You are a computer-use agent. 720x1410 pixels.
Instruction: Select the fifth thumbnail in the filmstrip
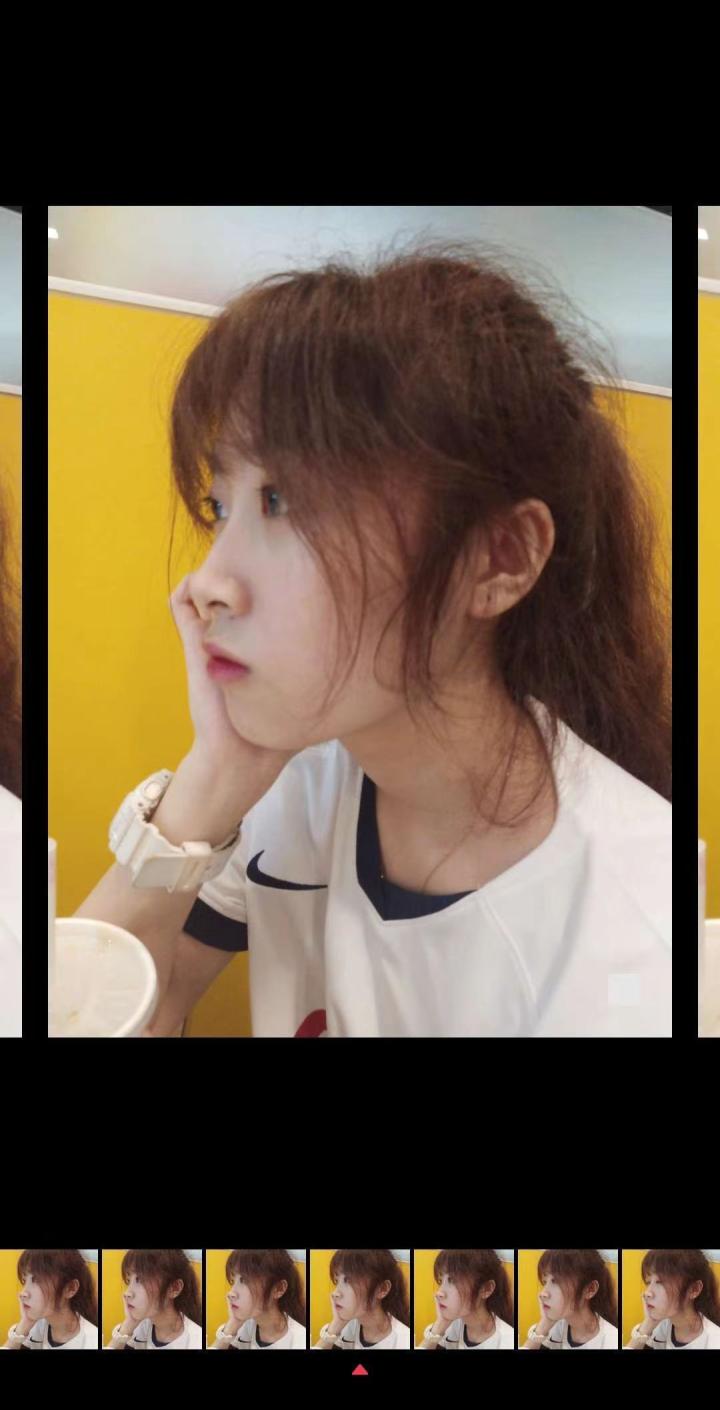pos(464,1298)
